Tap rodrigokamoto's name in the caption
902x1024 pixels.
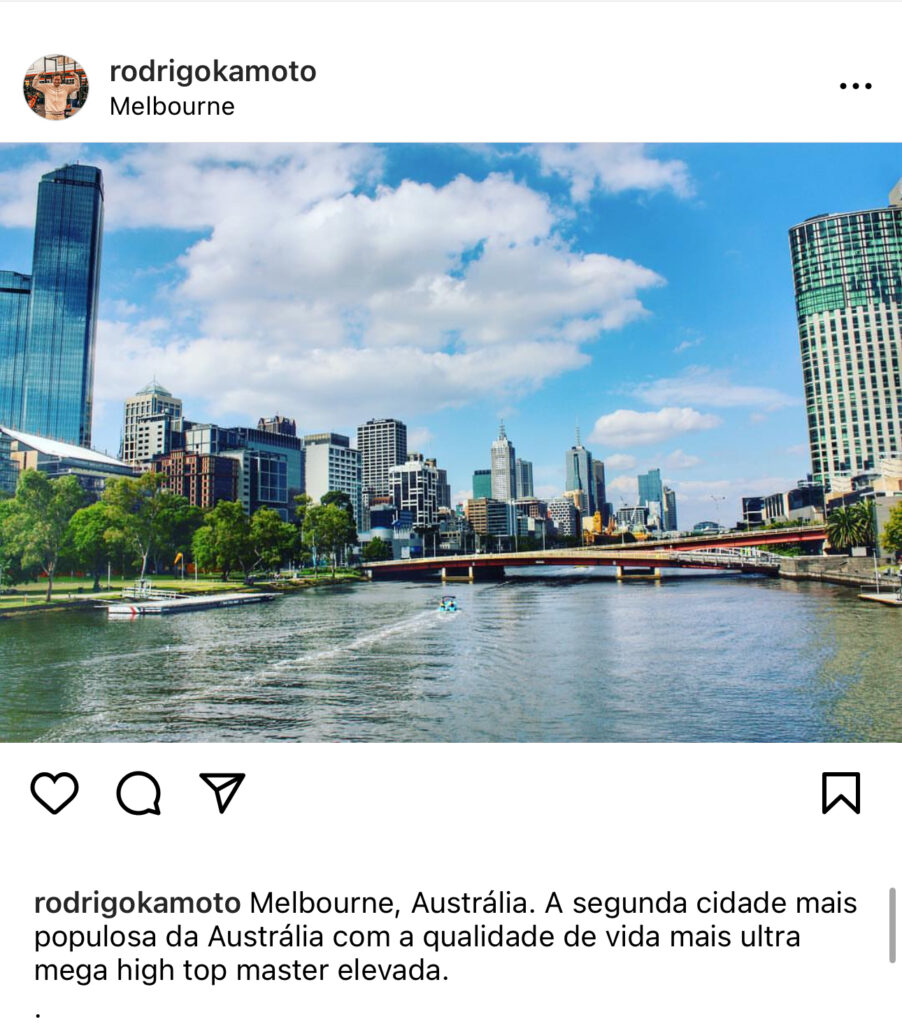(137, 903)
